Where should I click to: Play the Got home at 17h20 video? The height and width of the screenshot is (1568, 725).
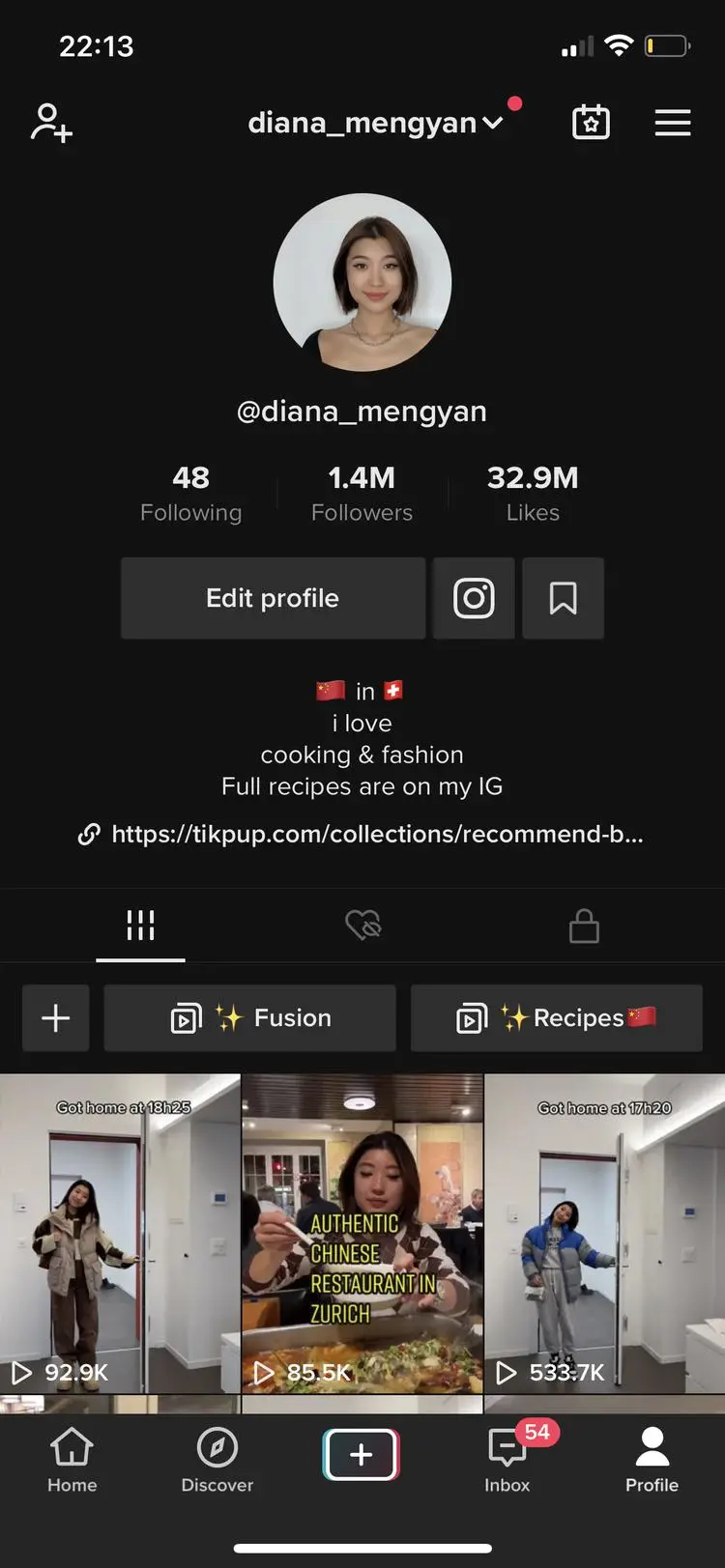(x=605, y=1233)
